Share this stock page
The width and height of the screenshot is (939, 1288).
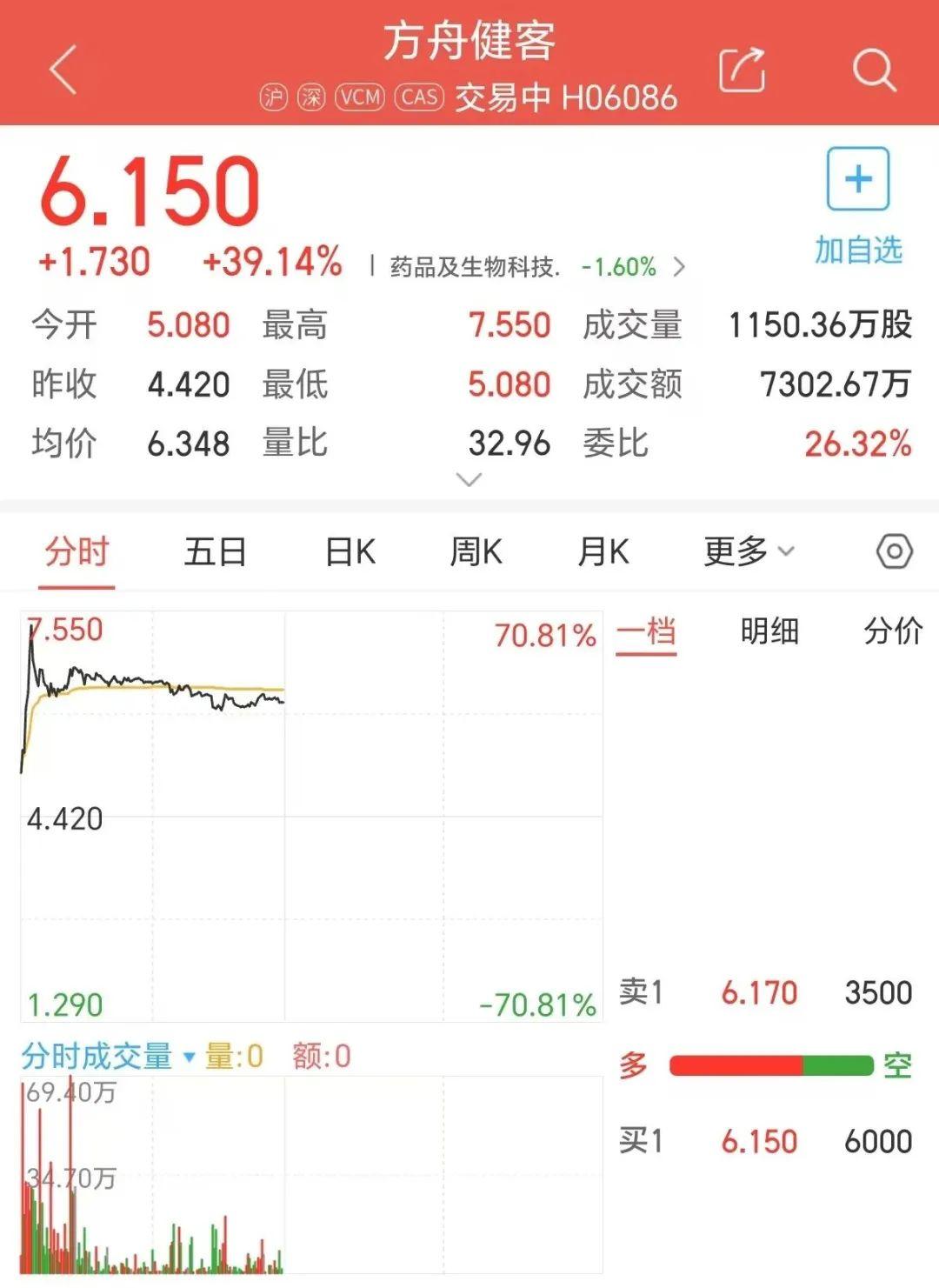point(742,70)
